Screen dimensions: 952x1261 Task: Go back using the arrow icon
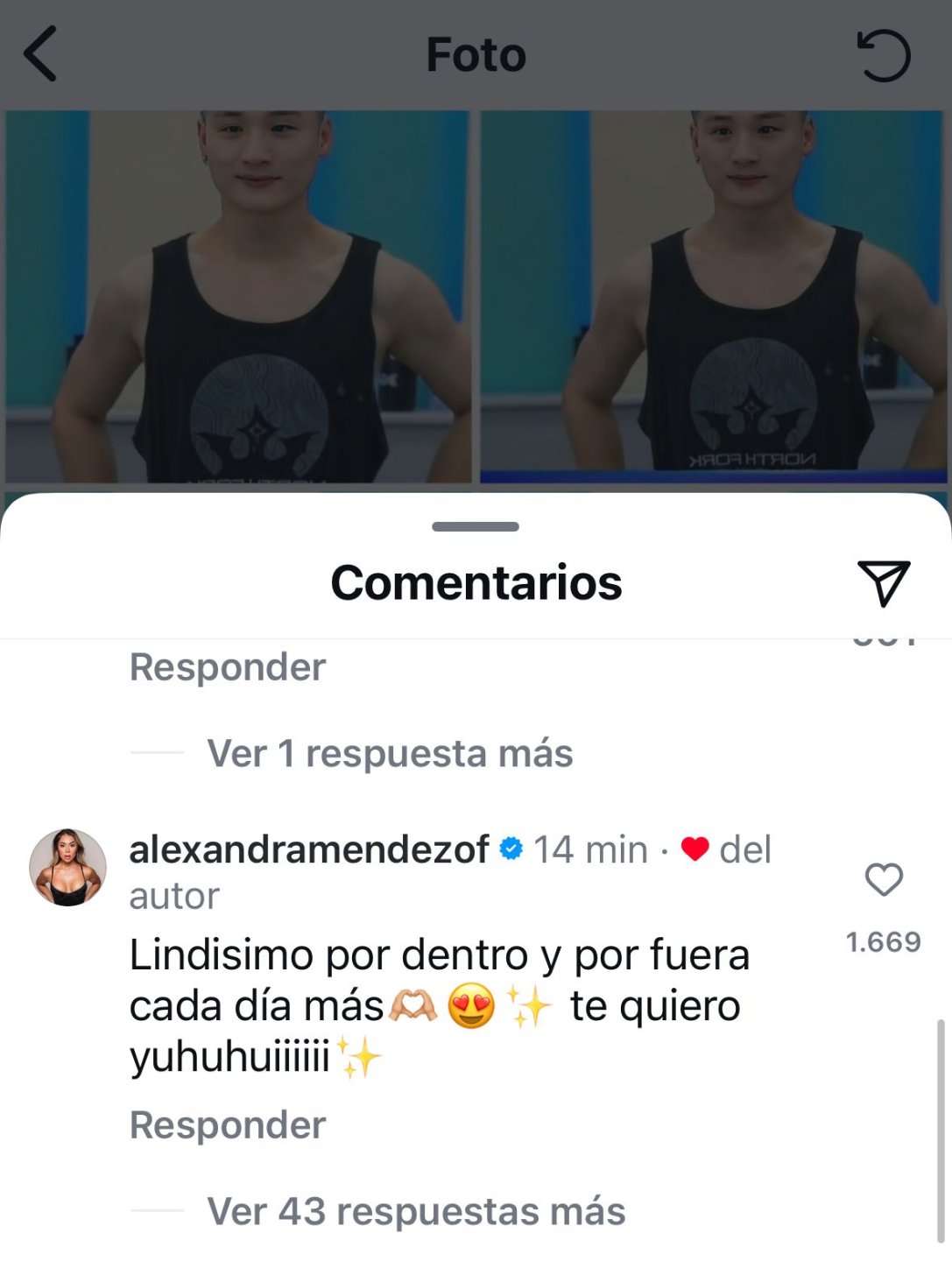[x=40, y=54]
